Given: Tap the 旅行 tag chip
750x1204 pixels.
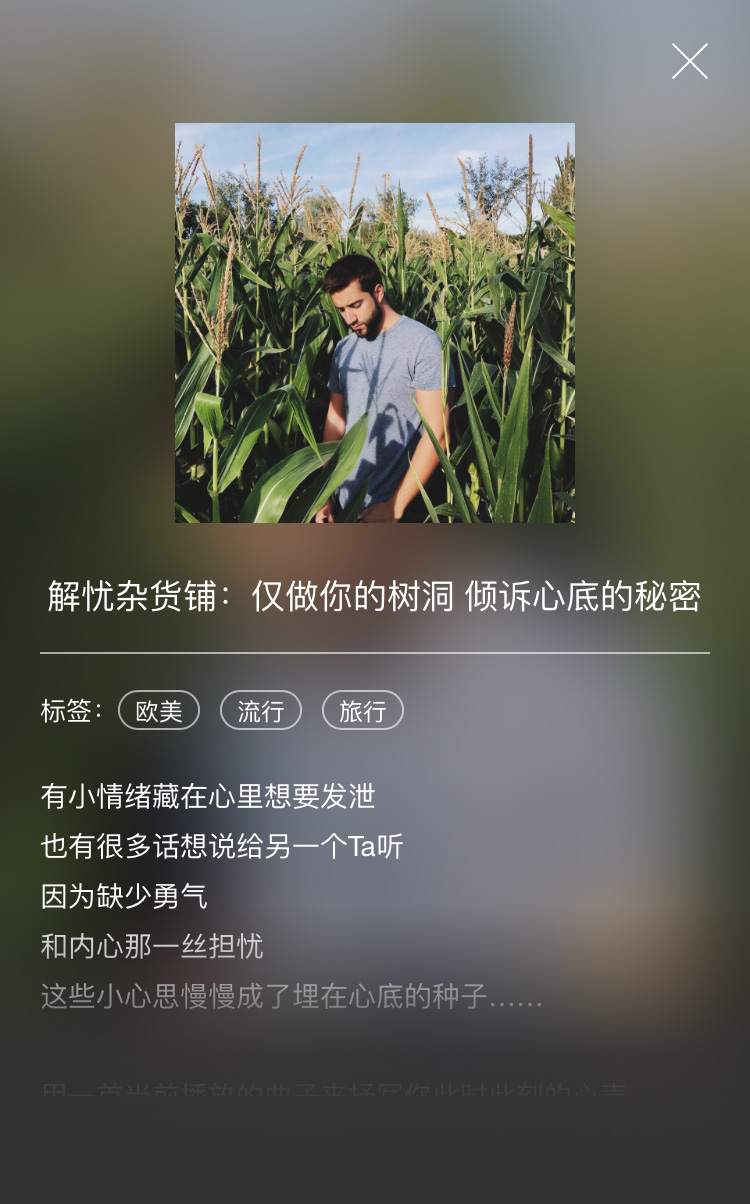Looking at the screenshot, I should coord(363,711).
